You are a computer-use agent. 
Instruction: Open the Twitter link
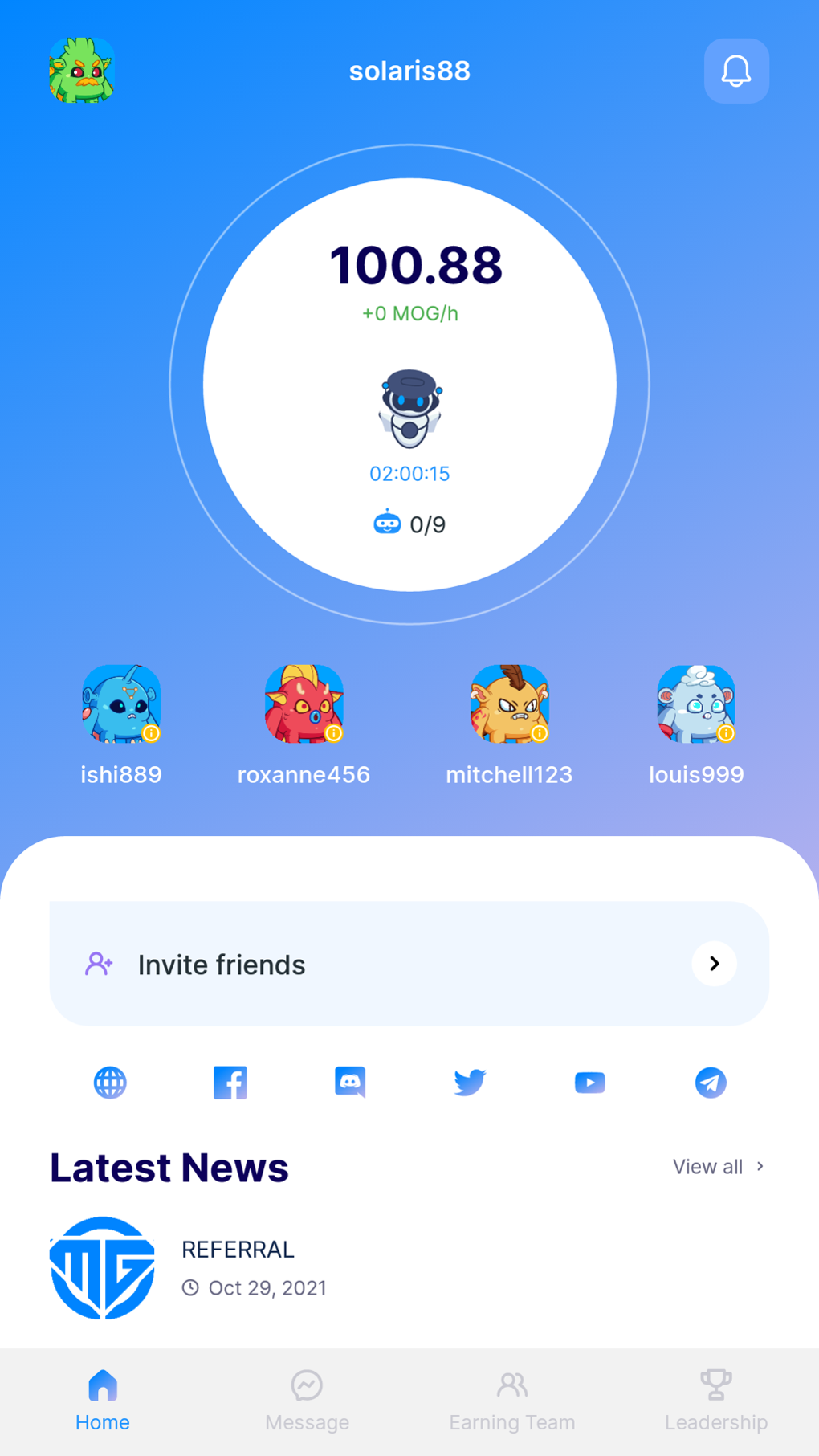tap(470, 1083)
